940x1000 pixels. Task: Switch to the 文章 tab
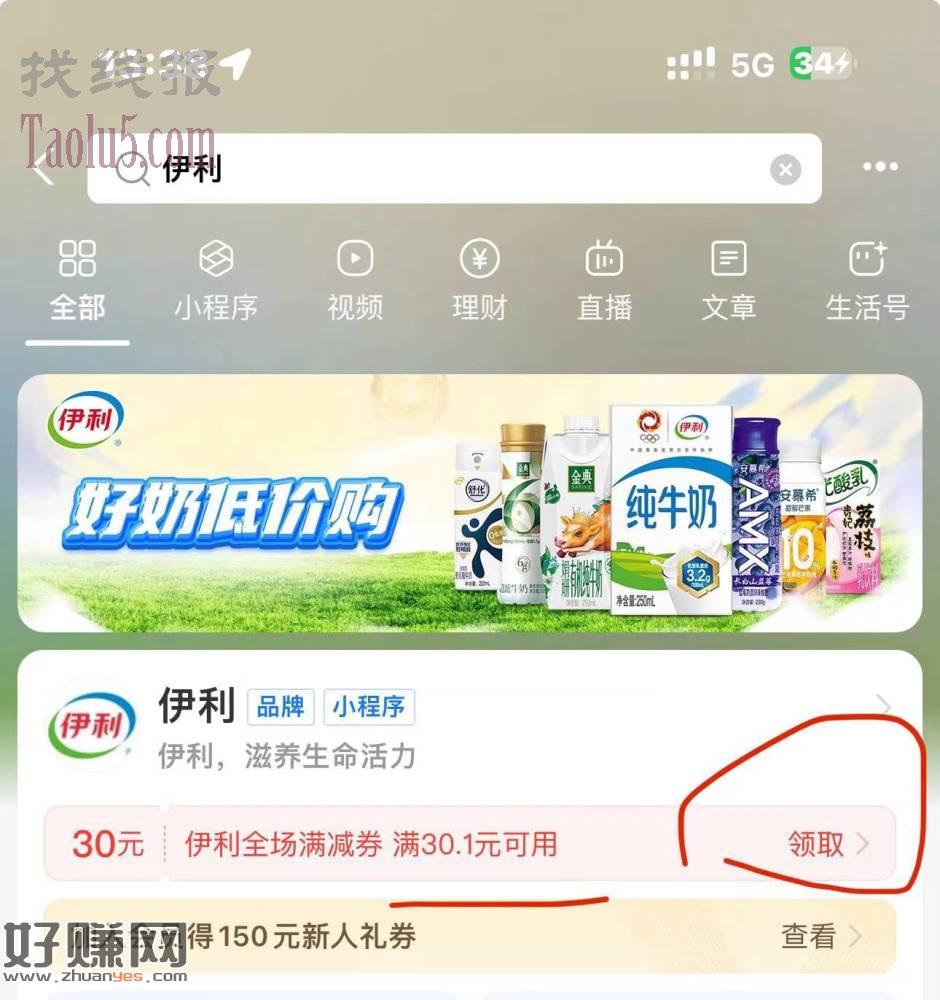click(x=728, y=280)
